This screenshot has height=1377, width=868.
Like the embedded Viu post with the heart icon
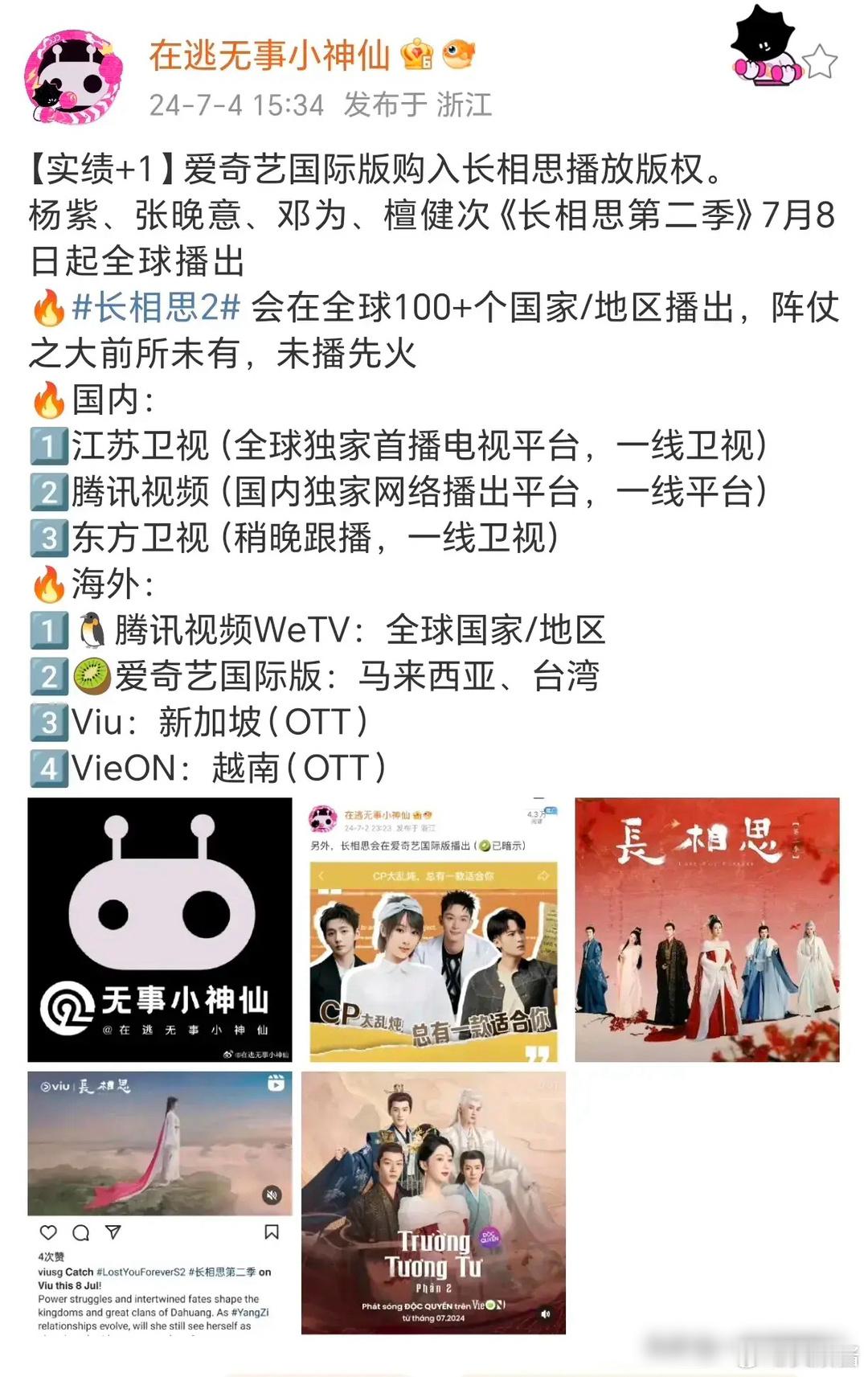point(48,1232)
